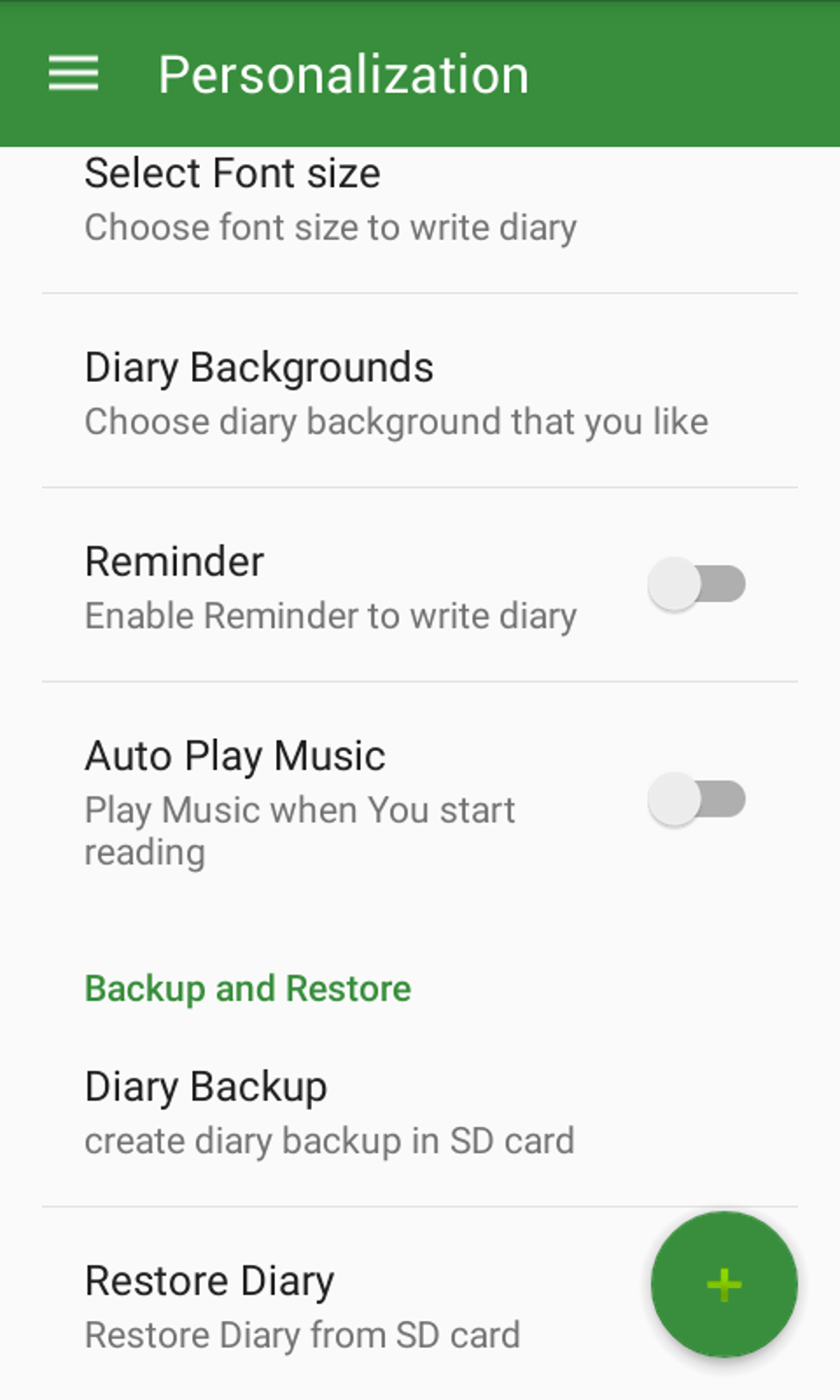Image resolution: width=840 pixels, height=1400 pixels.
Task: Click the Backup and Restore section header
Action: [x=247, y=988]
